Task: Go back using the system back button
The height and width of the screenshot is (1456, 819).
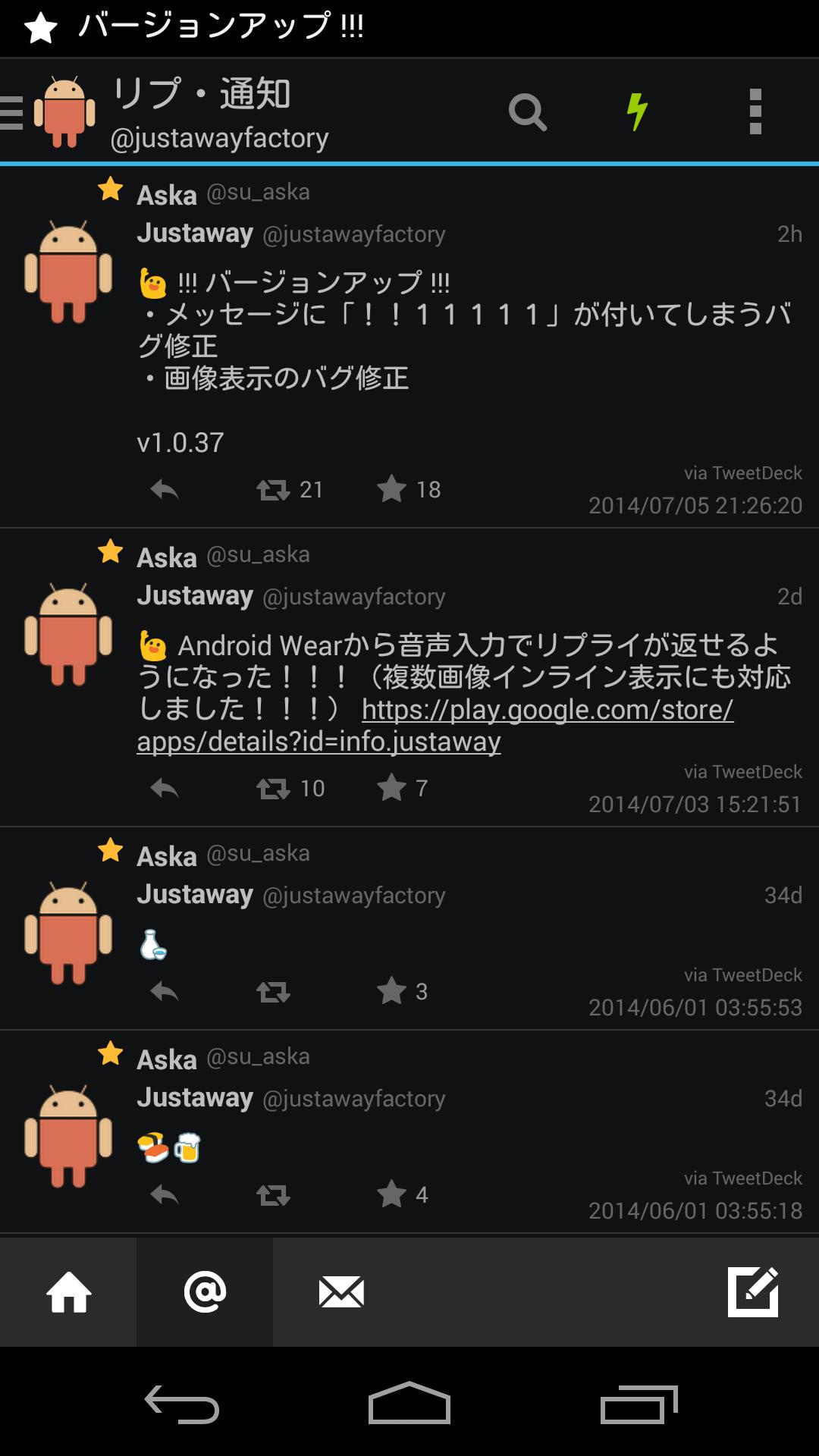Action: pyautogui.click(x=182, y=1404)
